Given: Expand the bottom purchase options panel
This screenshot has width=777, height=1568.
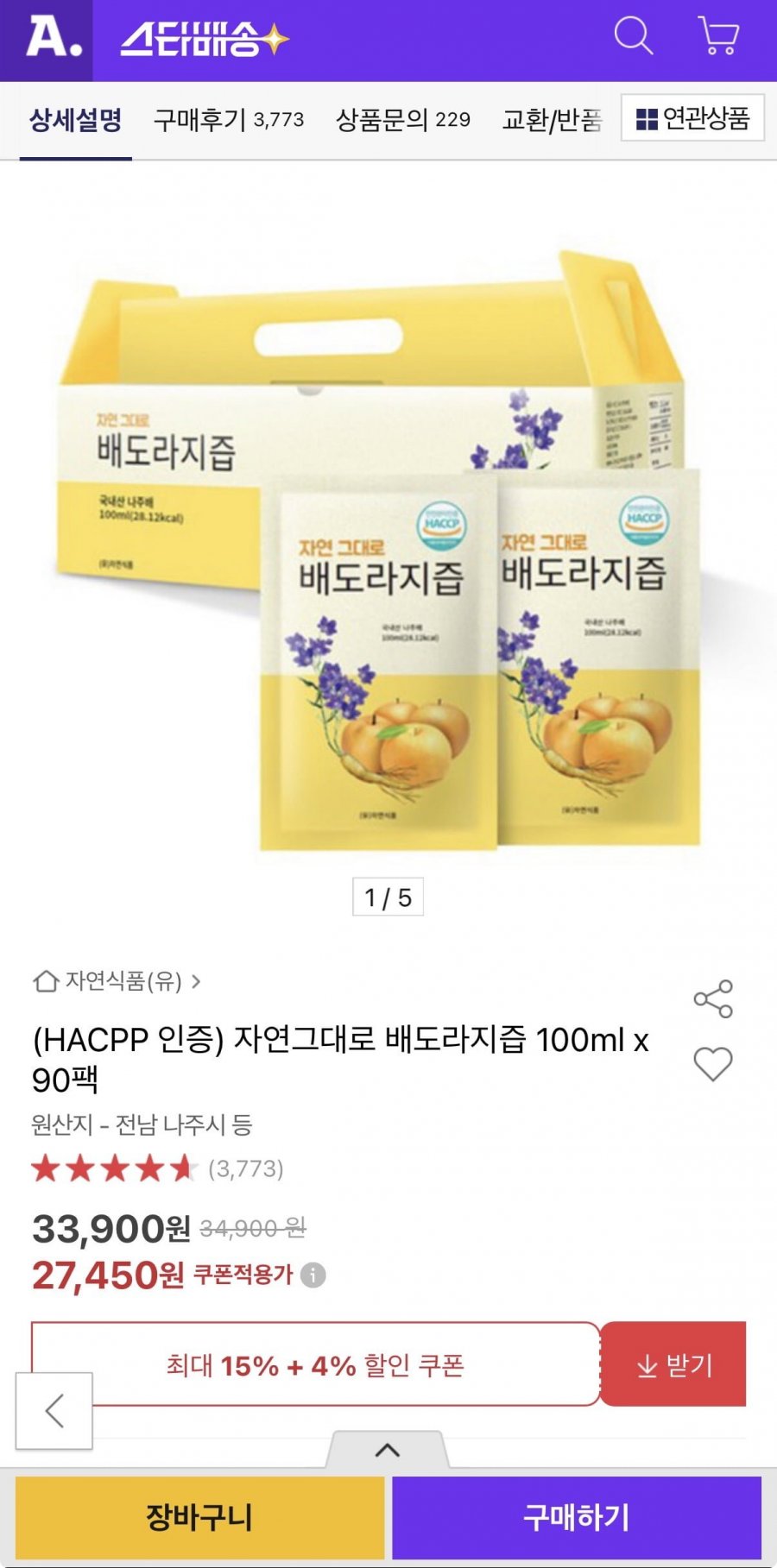Looking at the screenshot, I should [388, 1450].
